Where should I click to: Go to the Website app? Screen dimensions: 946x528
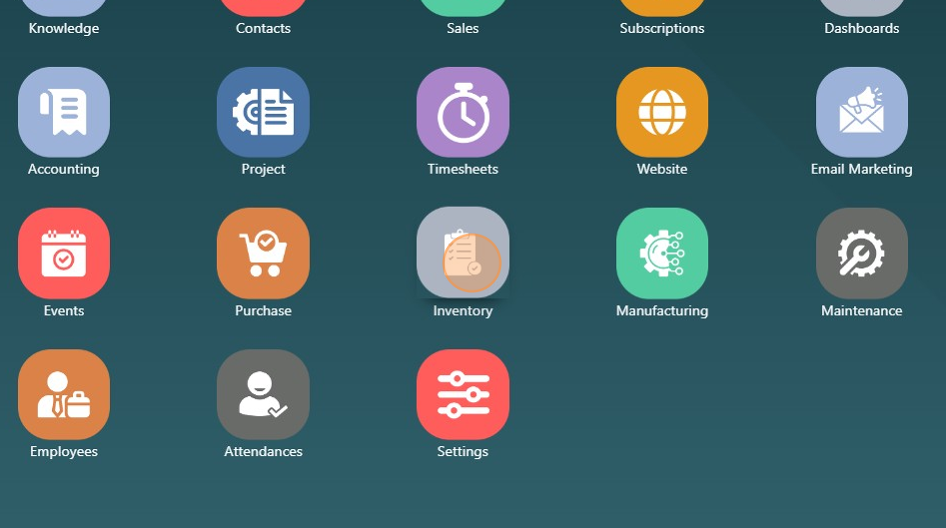click(662, 113)
